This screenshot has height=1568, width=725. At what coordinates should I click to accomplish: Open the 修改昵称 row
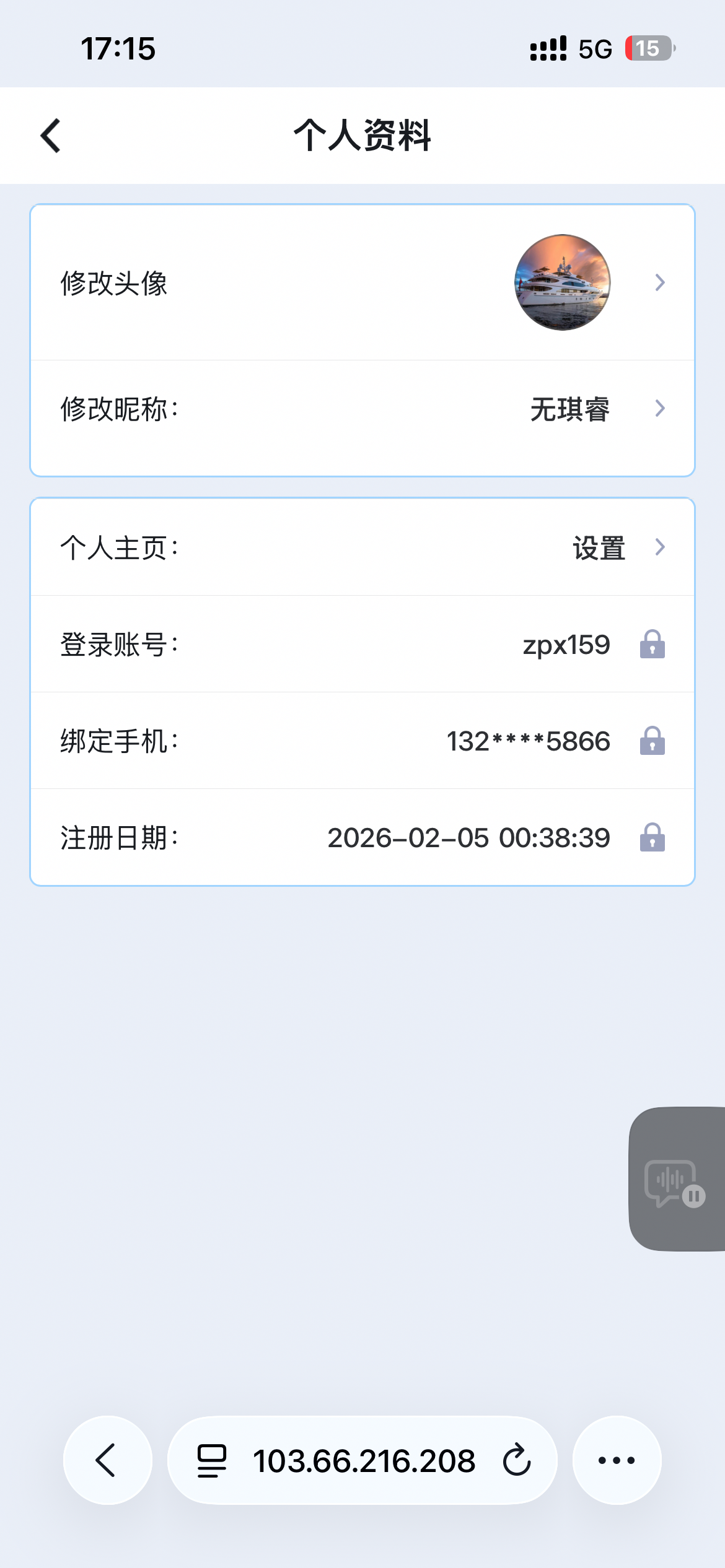[x=362, y=409]
